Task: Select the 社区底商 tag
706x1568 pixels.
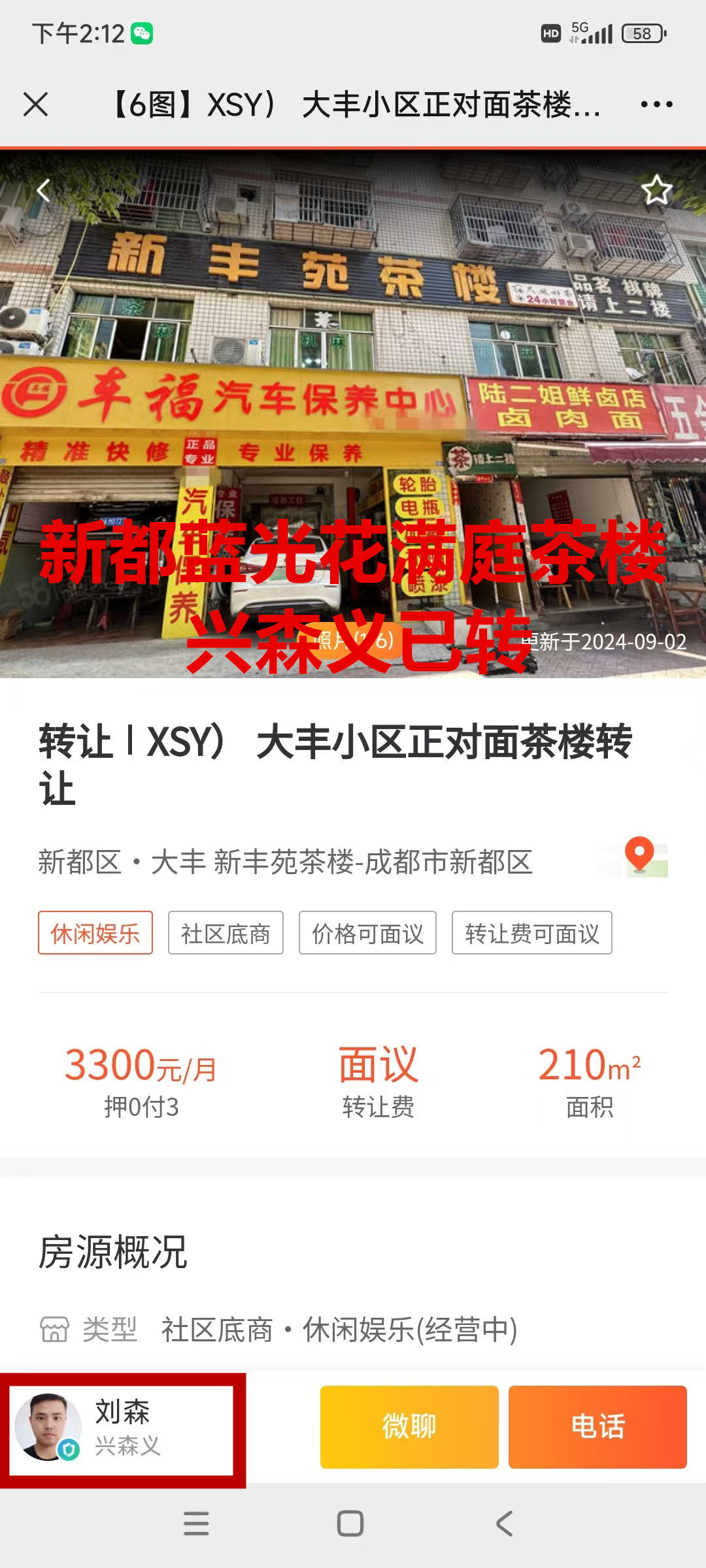Action: [226, 933]
